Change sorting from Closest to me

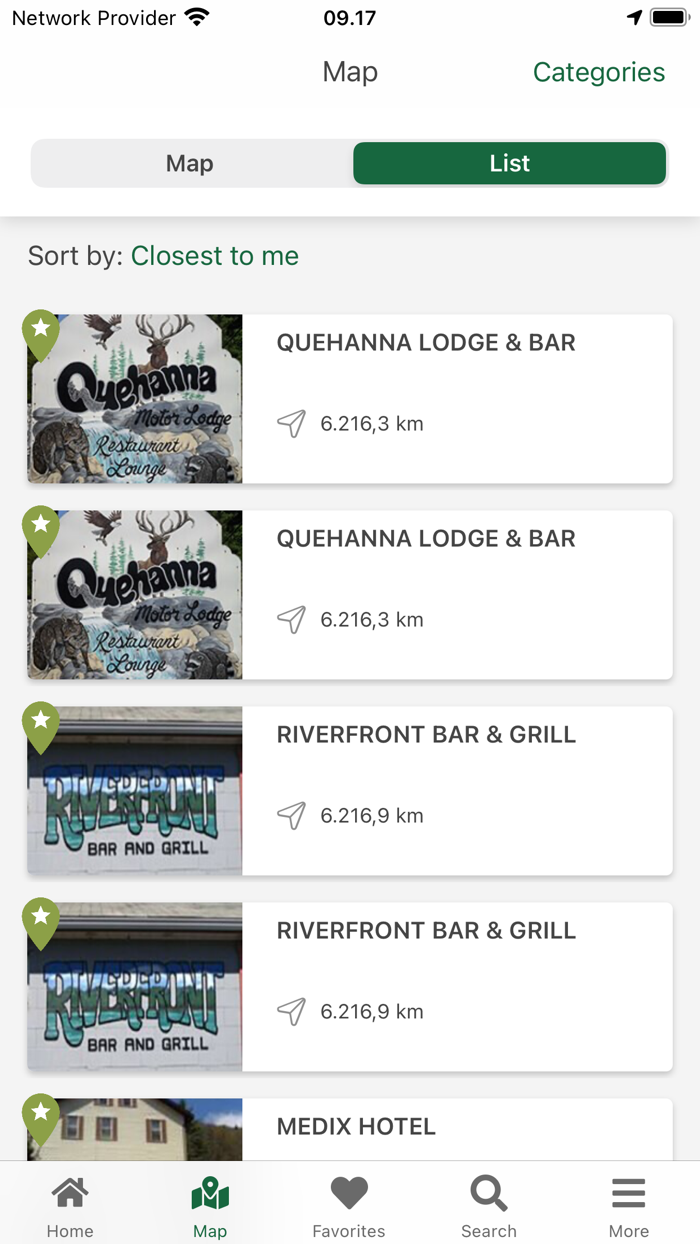(x=214, y=256)
